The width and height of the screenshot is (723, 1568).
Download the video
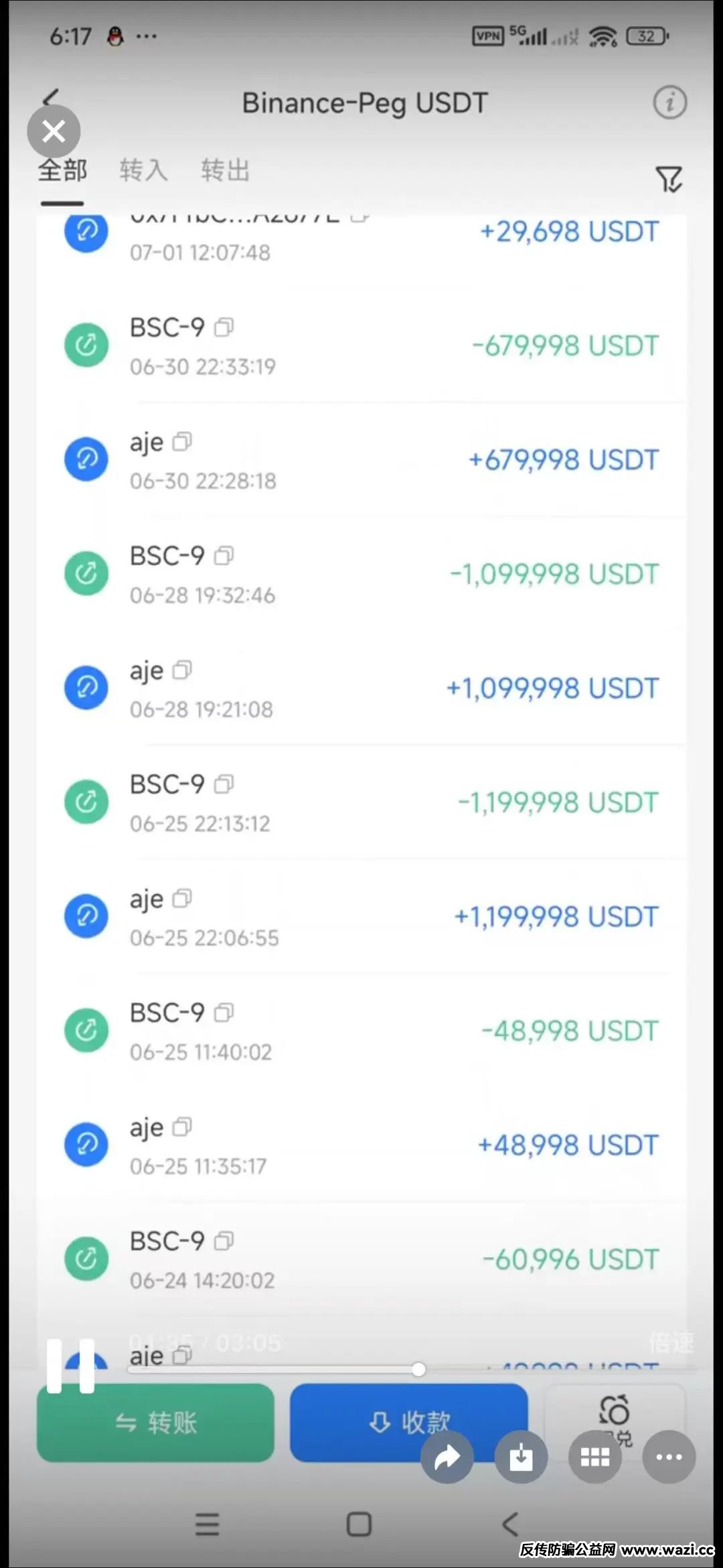click(x=521, y=1457)
